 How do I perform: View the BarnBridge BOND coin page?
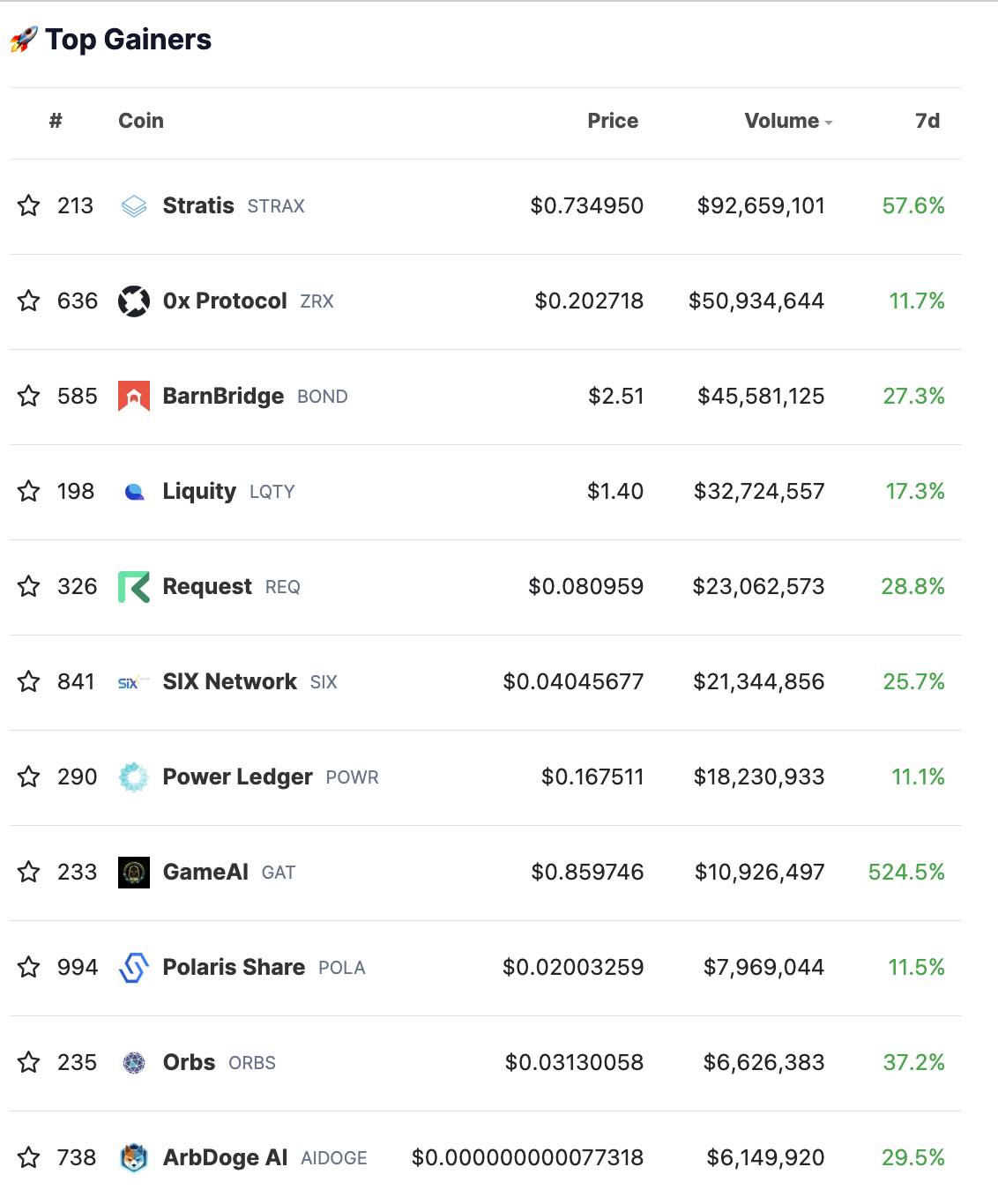tap(223, 396)
